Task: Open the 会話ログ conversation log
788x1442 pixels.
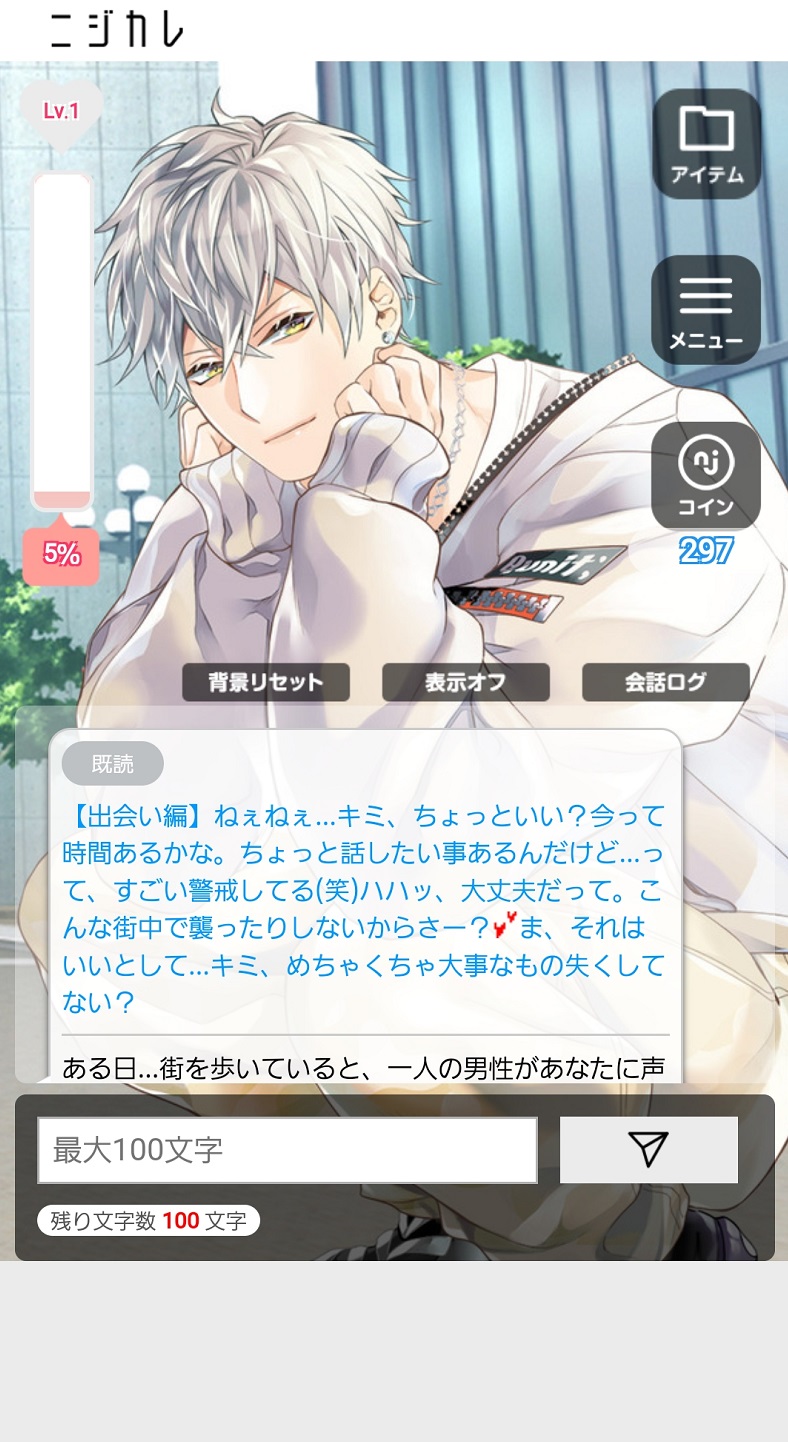Action: pyautogui.click(x=665, y=683)
